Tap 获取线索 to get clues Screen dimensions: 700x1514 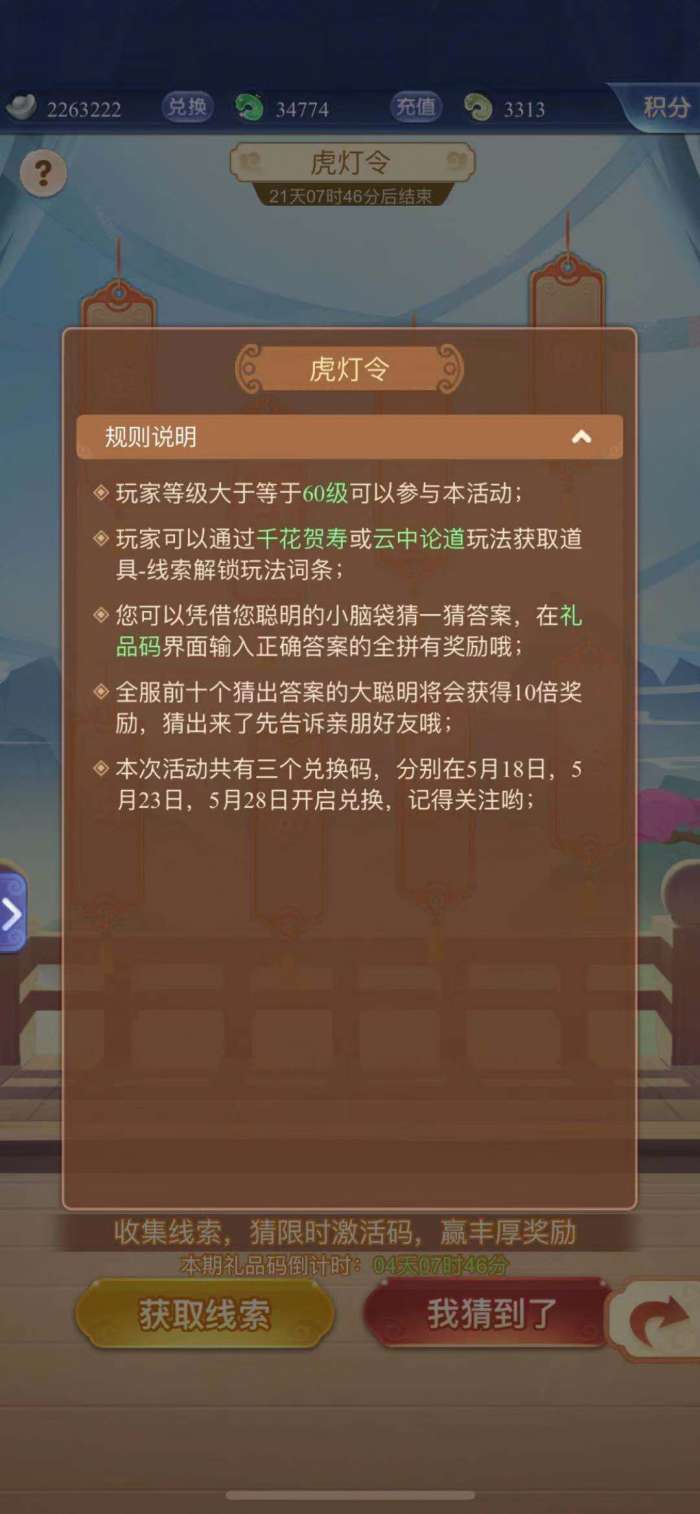[205, 1315]
